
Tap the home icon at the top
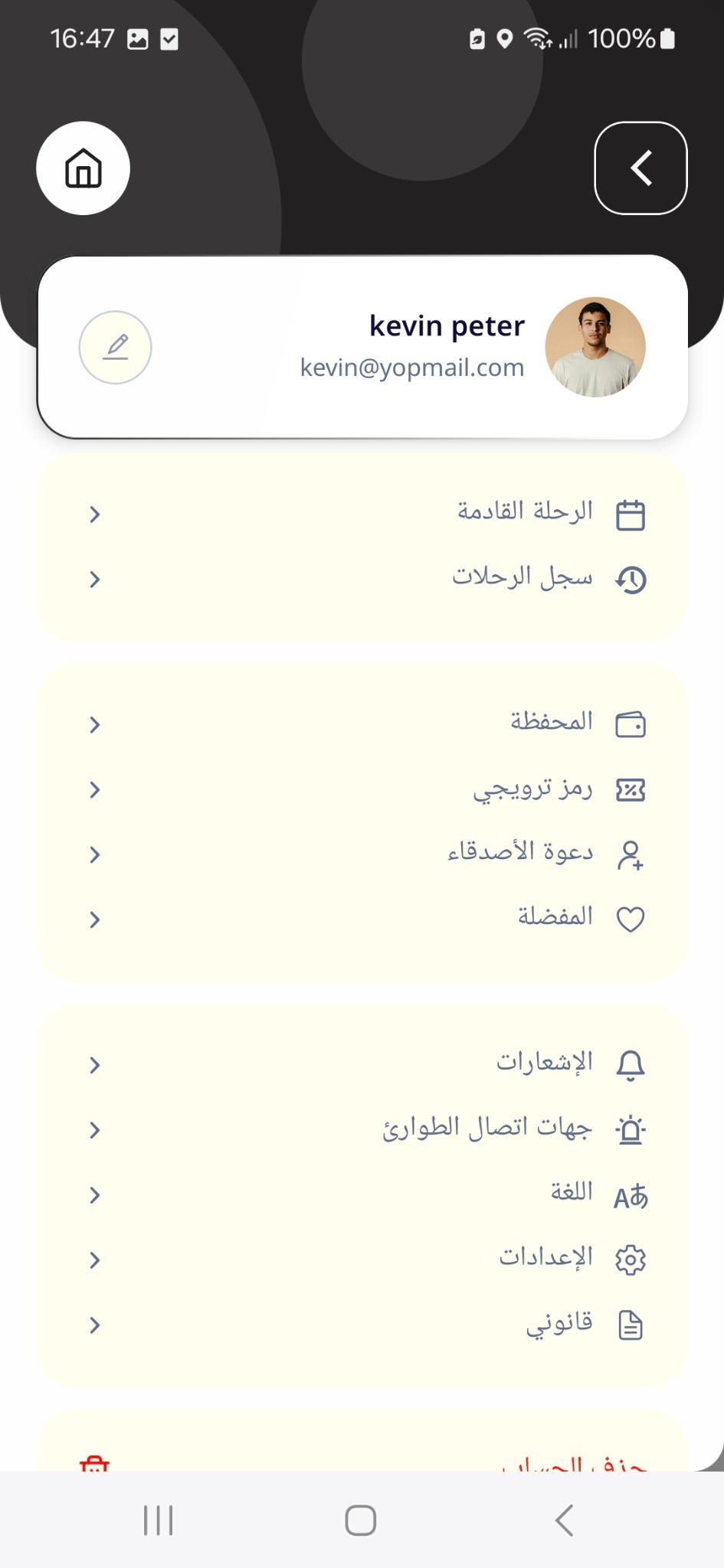[83, 168]
